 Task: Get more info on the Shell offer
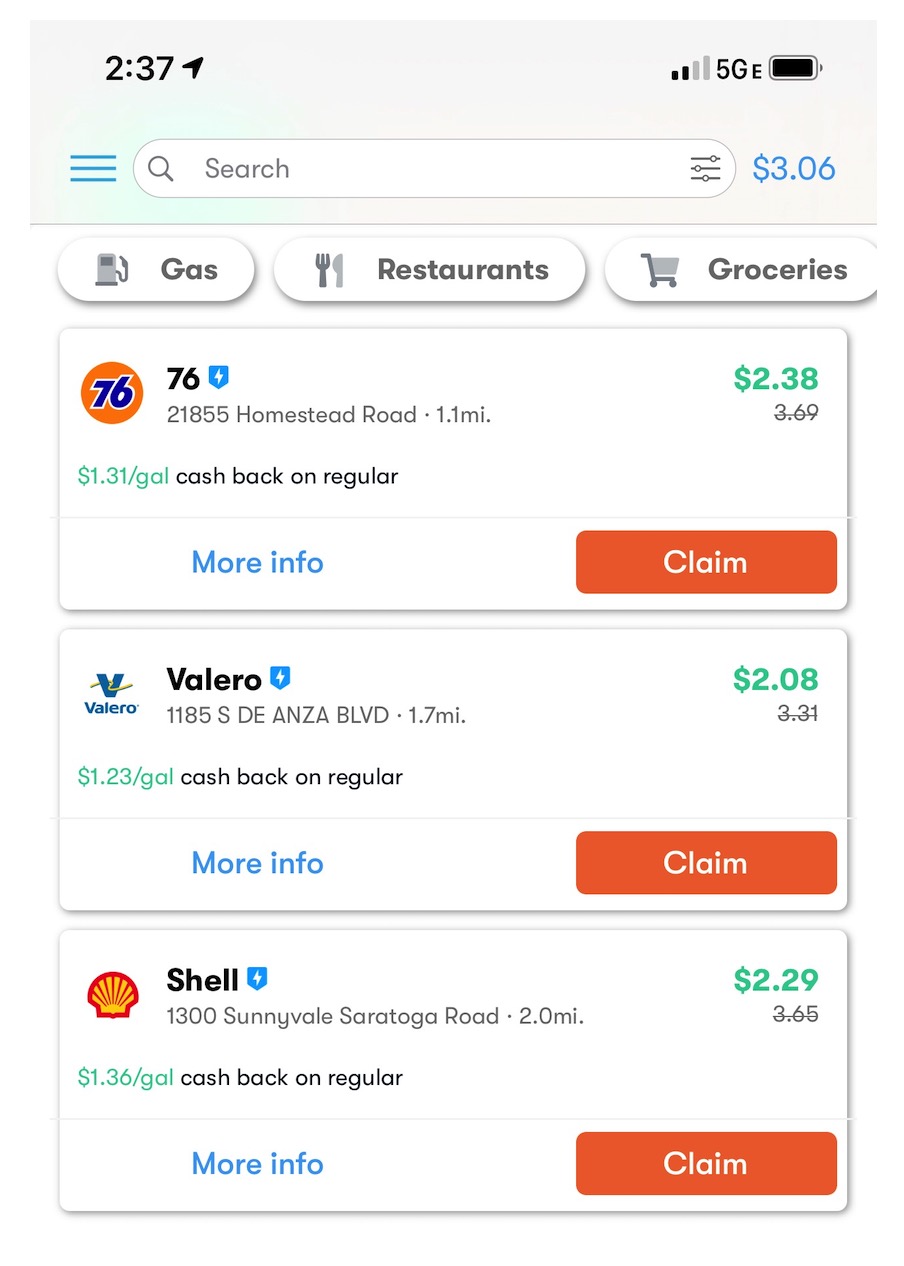pyautogui.click(x=257, y=1164)
